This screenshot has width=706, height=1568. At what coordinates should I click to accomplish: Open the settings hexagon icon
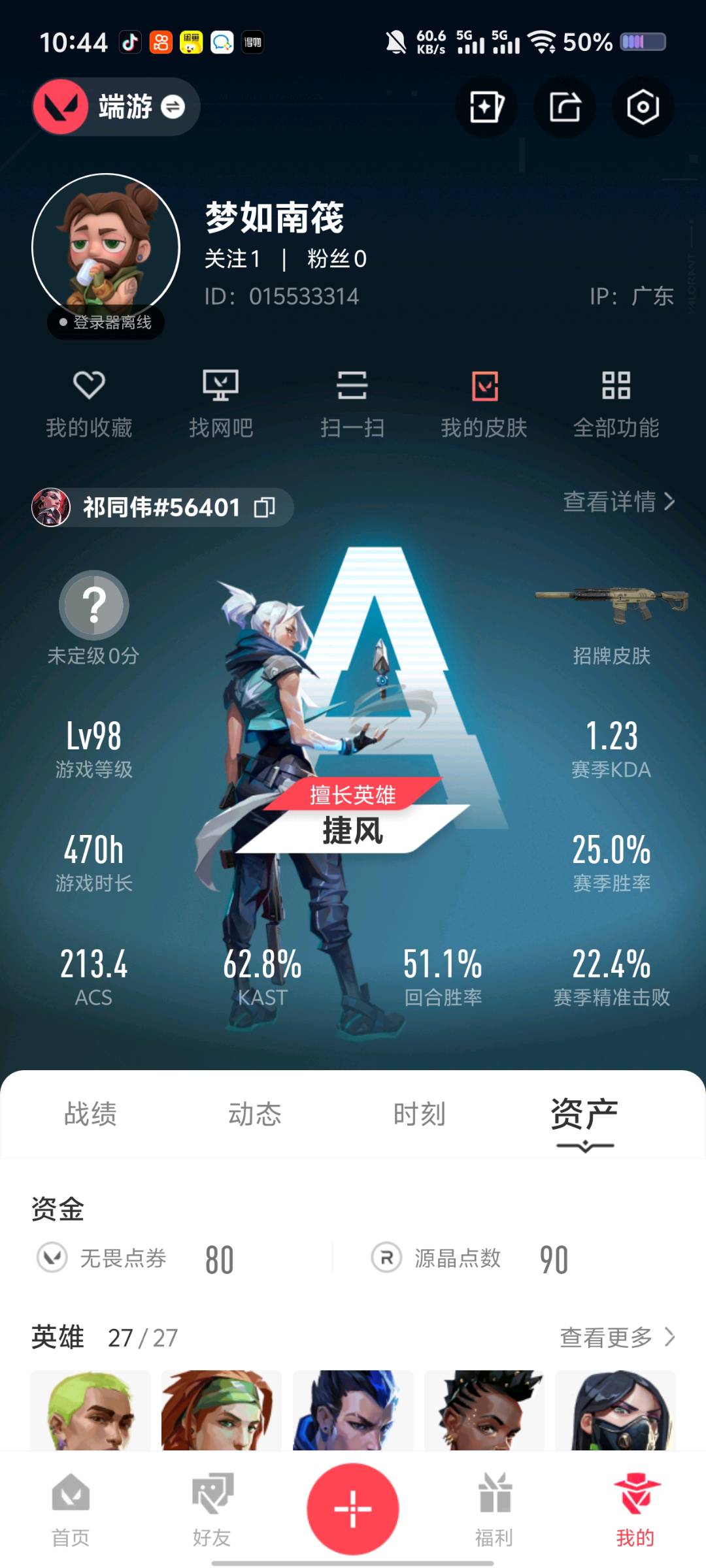pos(643,106)
